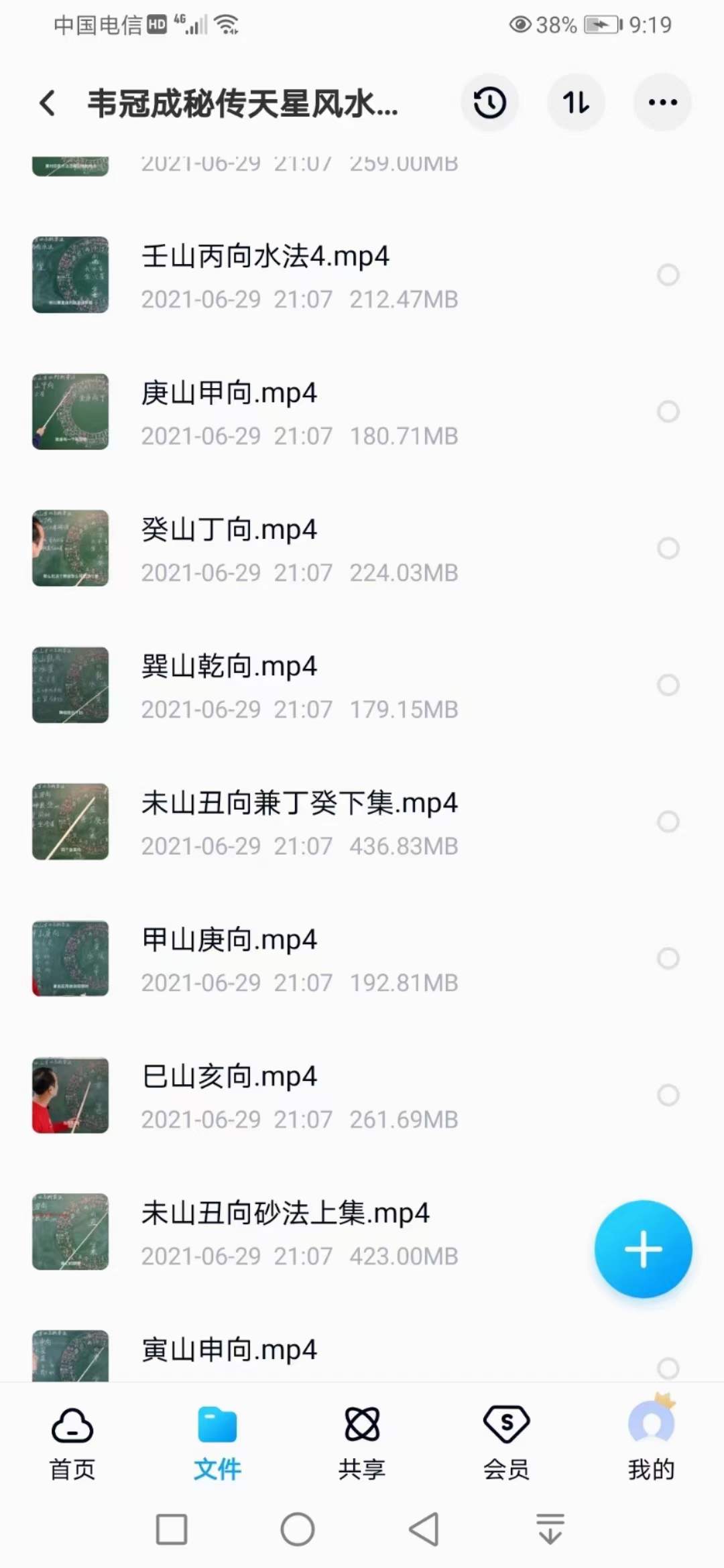Select the 壬山丙向水法4.mp4 checkbox
Screen dimensions: 724x1568
pyautogui.click(x=667, y=275)
